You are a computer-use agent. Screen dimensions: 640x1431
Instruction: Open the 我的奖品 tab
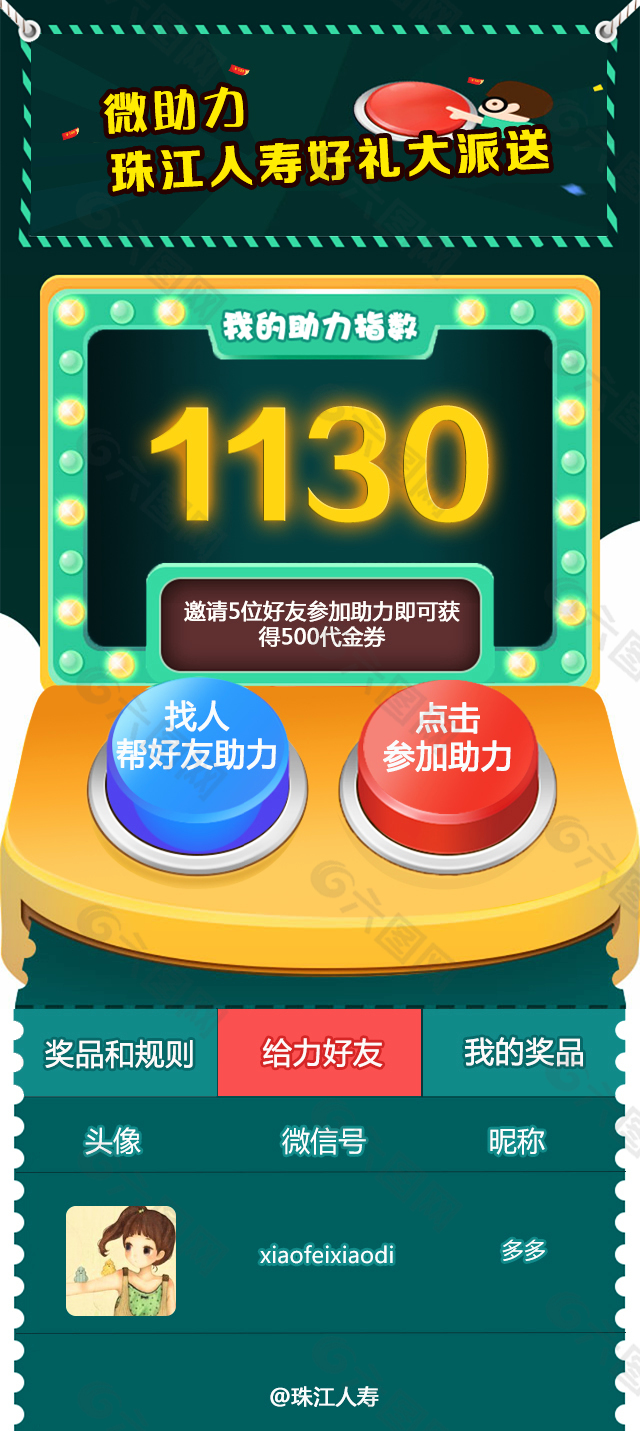coord(523,1053)
